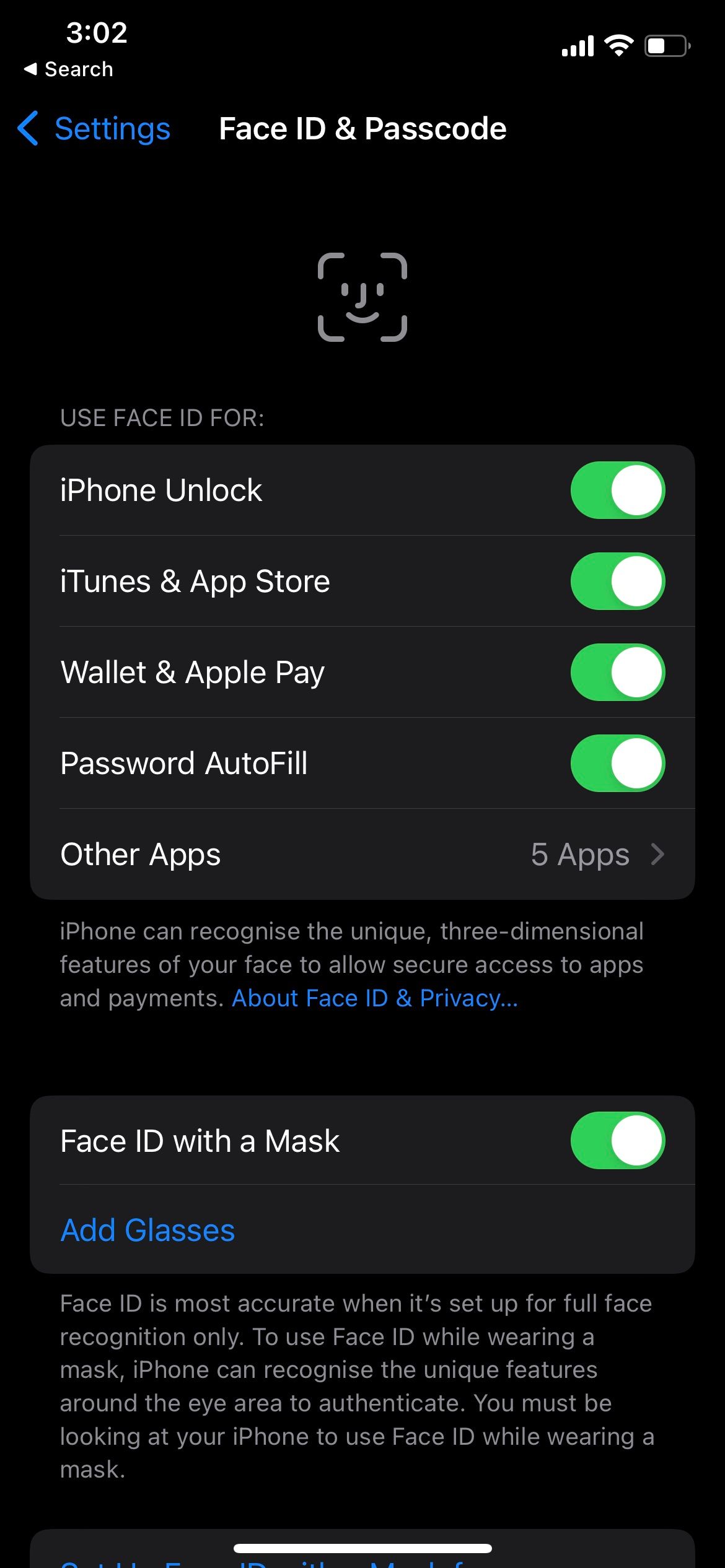The height and width of the screenshot is (1568, 725).
Task: Expand details for 5 Apps
Action: (580, 854)
